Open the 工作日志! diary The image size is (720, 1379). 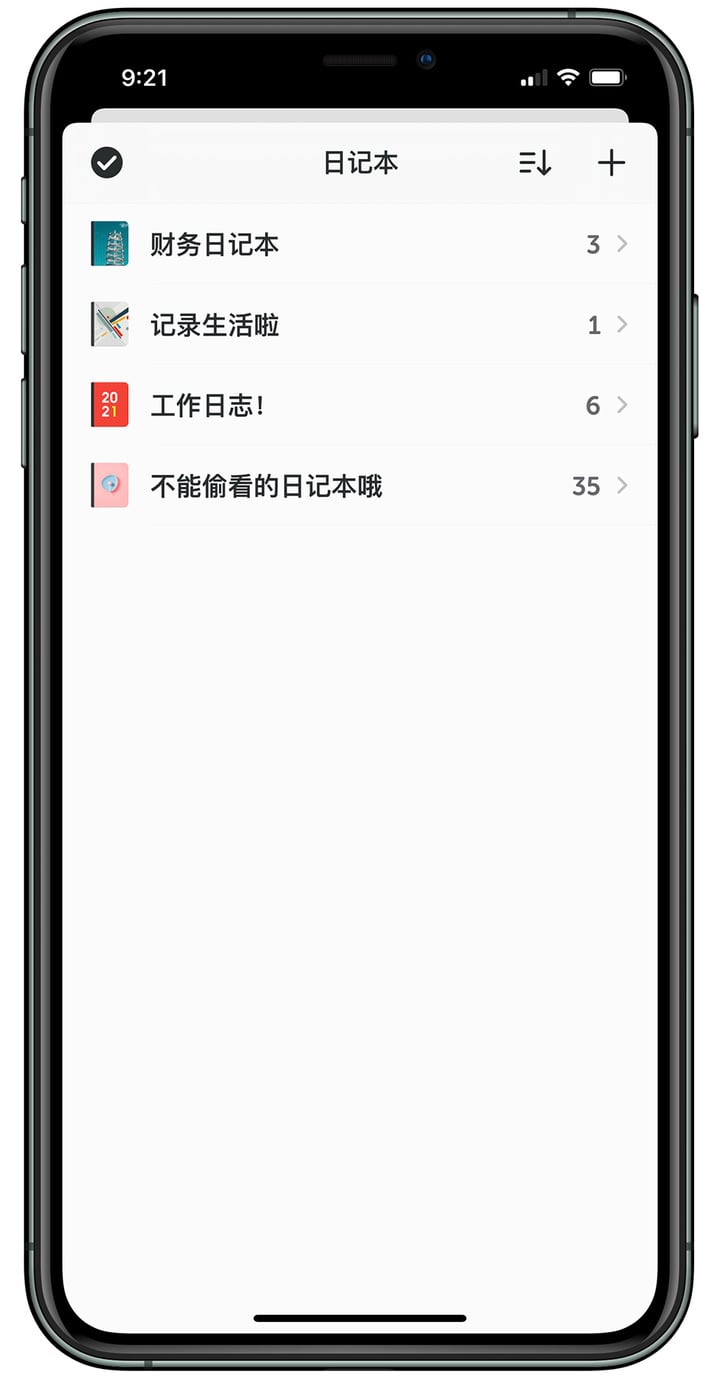[360, 405]
